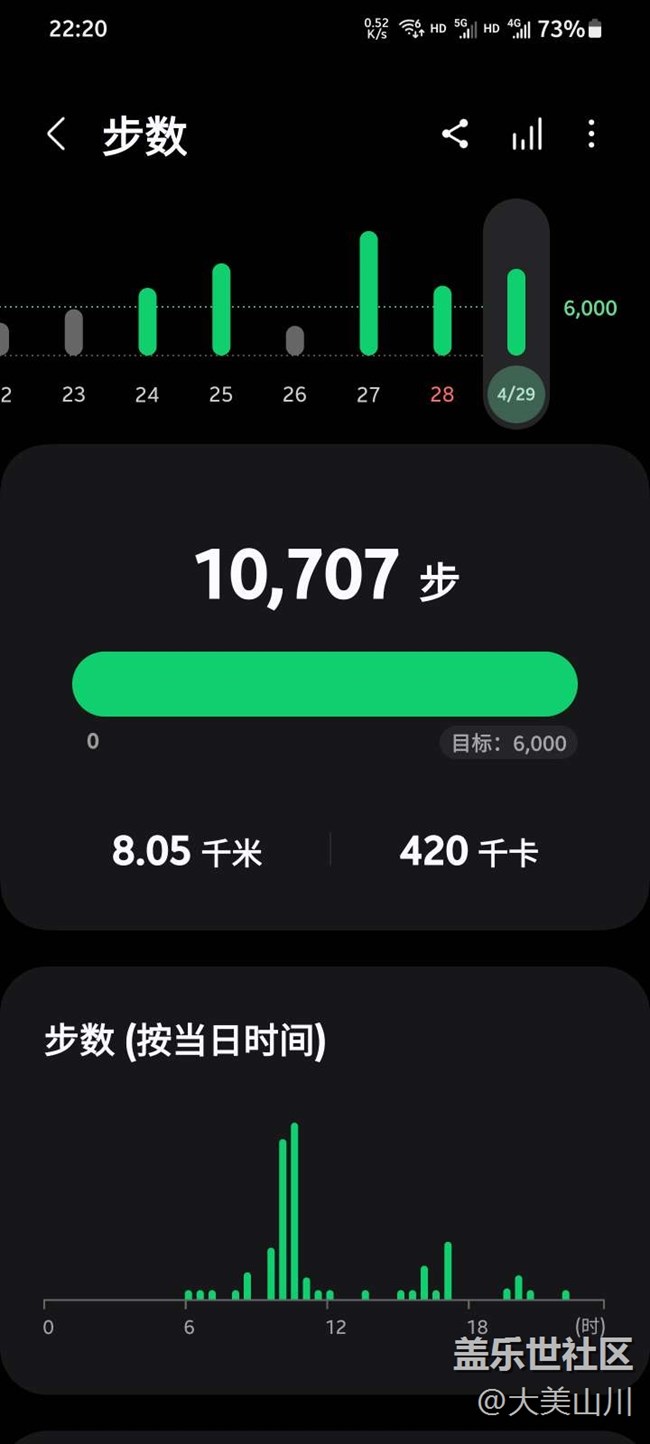Viewport: 650px width, 1444px height.
Task: Select the day 23 step bar
Action: click(x=74, y=332)
